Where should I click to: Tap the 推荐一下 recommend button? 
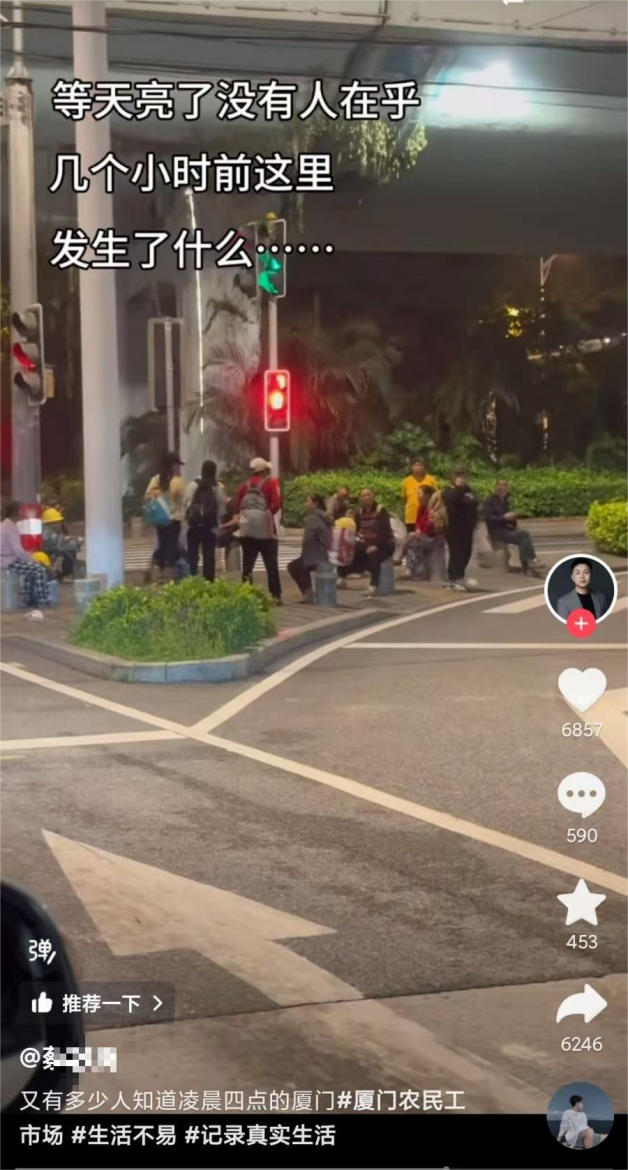click(96, 1003)
